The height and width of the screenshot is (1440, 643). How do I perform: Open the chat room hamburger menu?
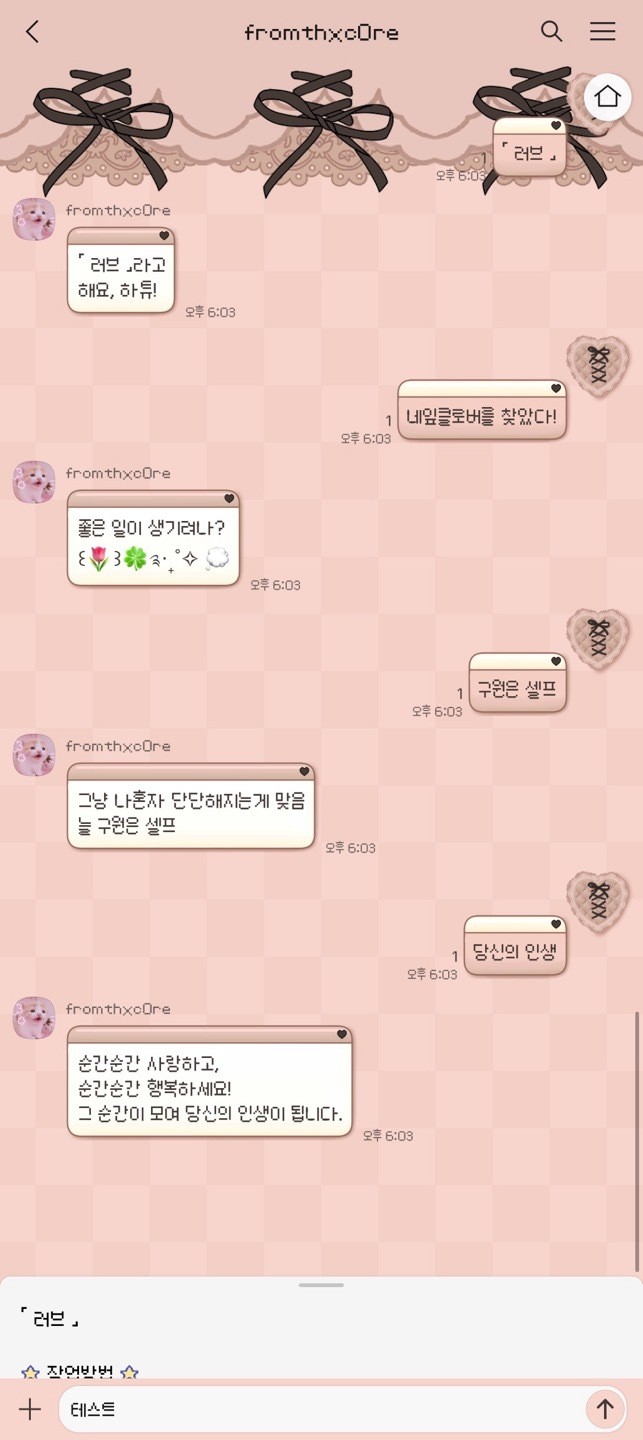coord(602,31)
